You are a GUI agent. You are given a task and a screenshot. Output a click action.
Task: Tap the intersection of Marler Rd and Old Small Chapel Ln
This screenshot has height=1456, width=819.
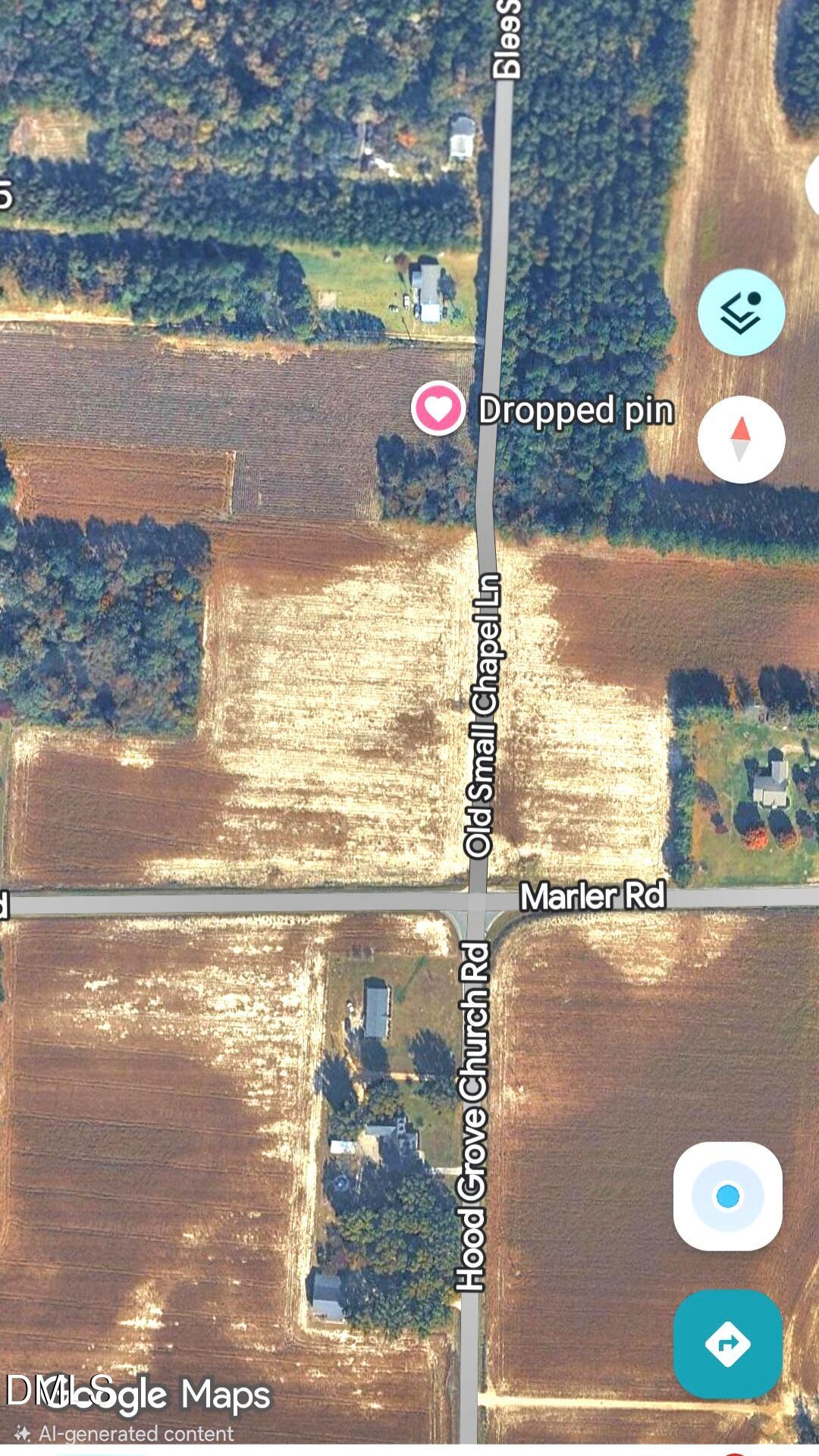[x=478, y=902]
